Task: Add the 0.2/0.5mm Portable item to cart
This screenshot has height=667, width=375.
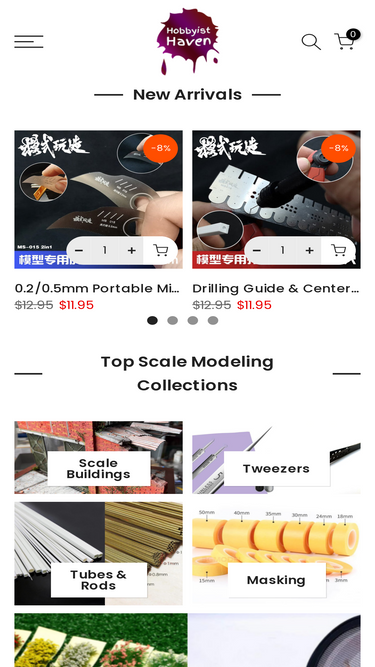Action: pos(160,251)
